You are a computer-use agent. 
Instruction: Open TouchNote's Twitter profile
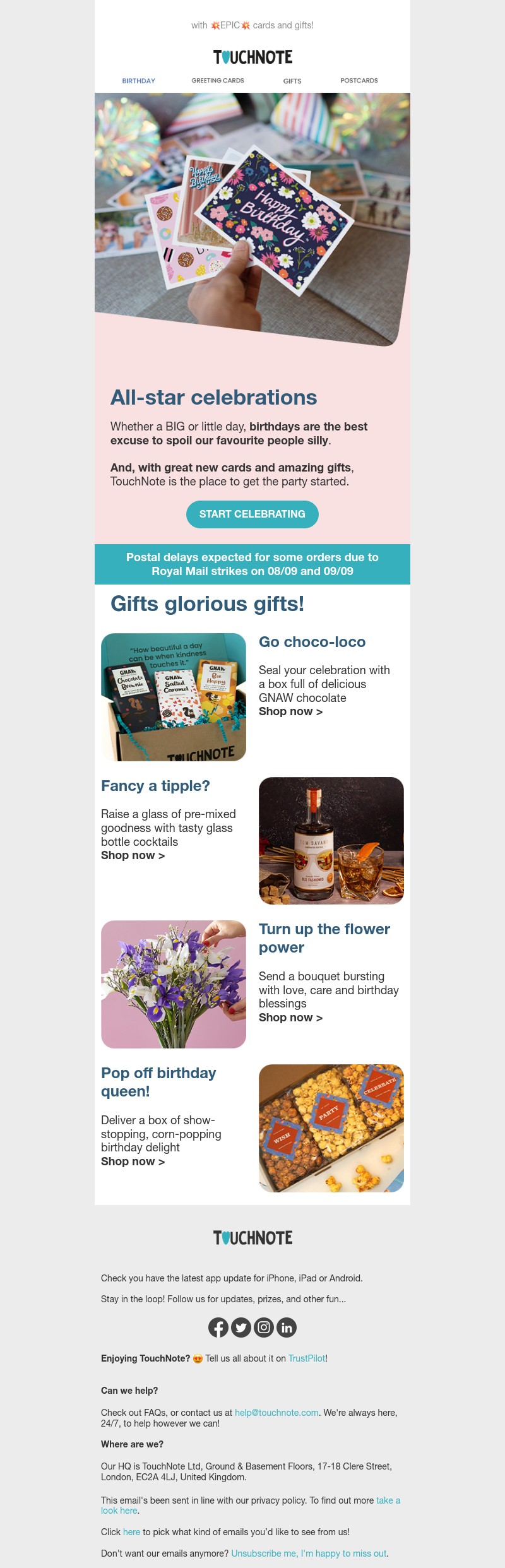coord(241,1327)
